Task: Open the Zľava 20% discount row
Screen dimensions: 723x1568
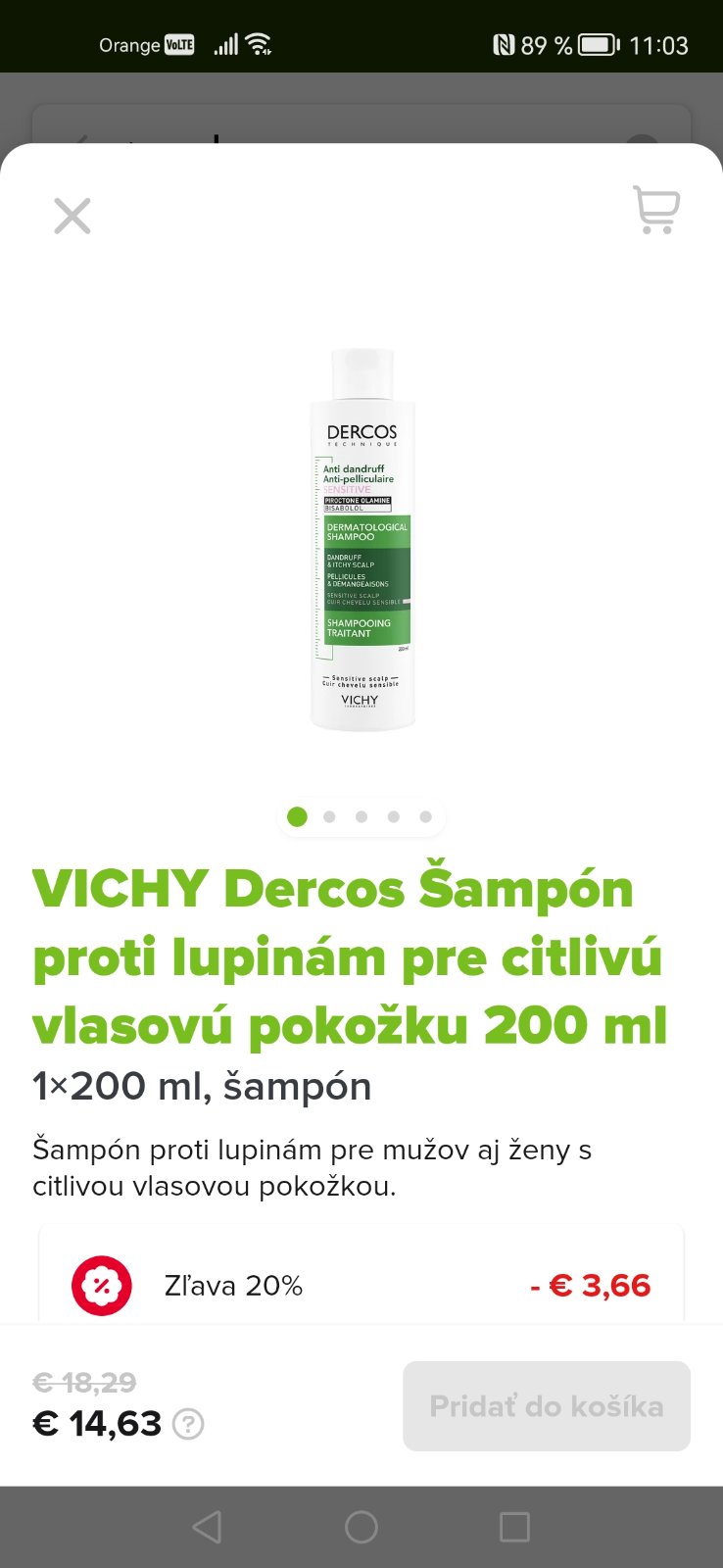Action: [361, 1285]
